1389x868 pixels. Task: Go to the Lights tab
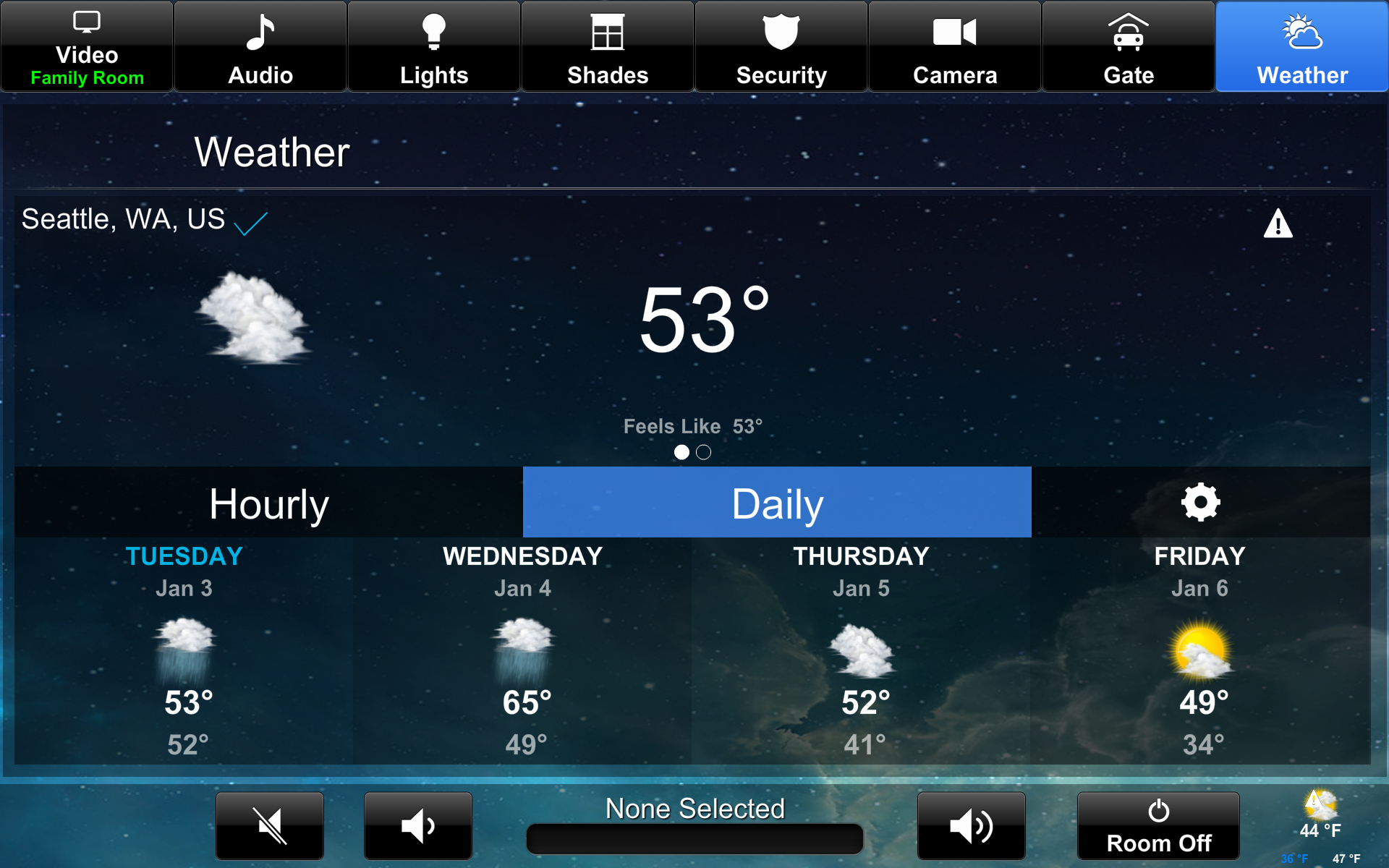click(434, 46)
